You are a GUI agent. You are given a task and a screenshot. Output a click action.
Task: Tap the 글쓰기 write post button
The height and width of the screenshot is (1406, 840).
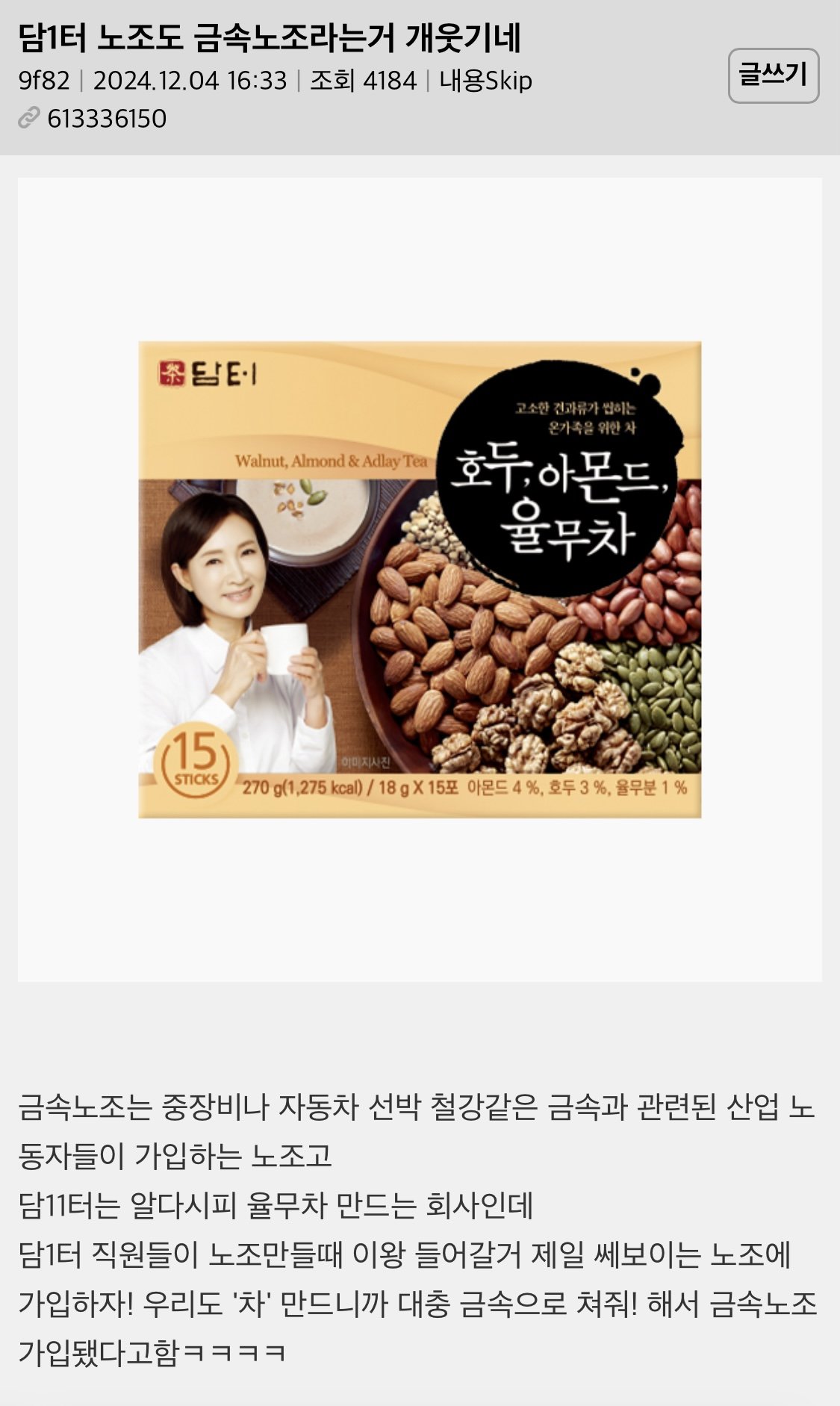tap(773, 75)
